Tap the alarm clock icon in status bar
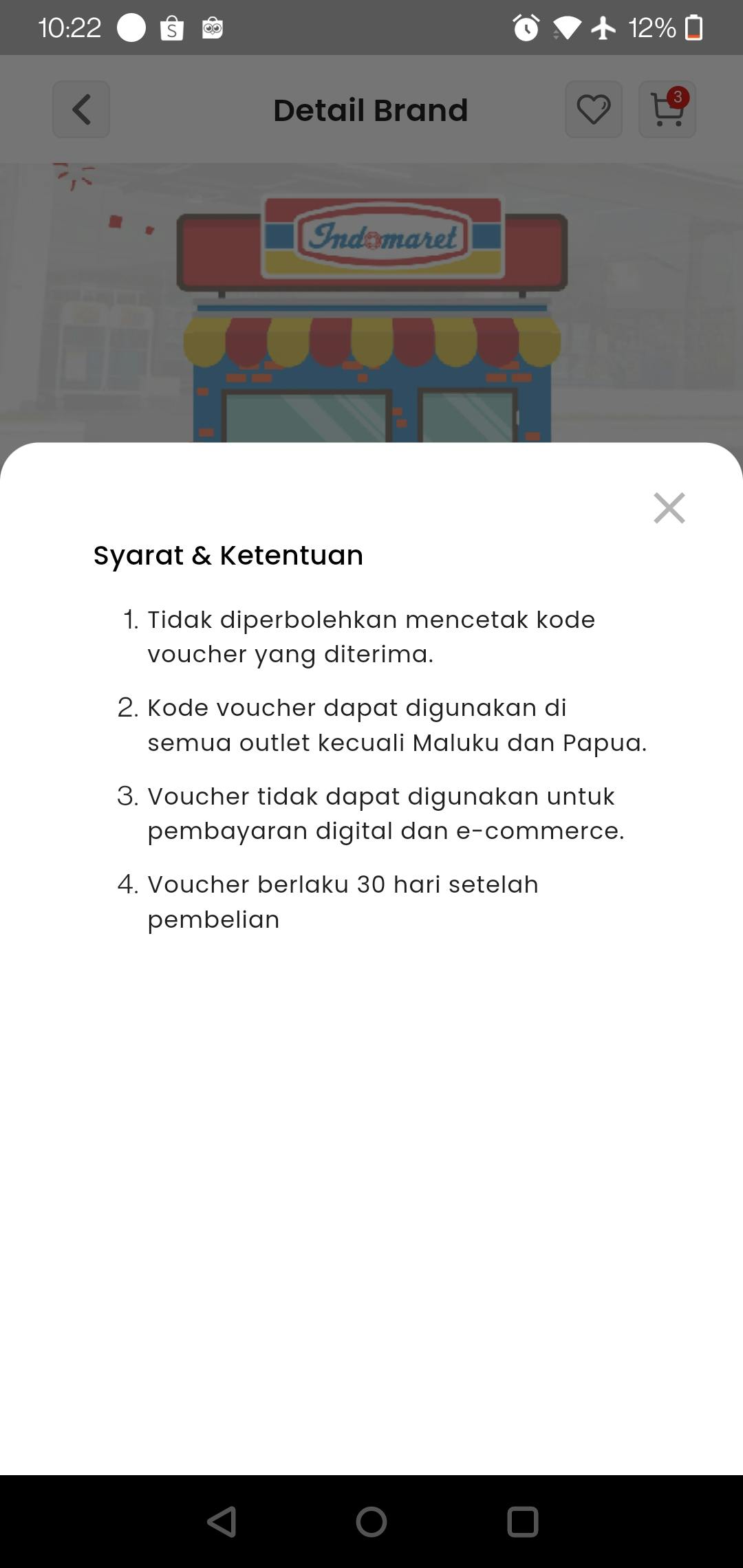Viewport: 743px width, 1568px height. click(524, 28)
